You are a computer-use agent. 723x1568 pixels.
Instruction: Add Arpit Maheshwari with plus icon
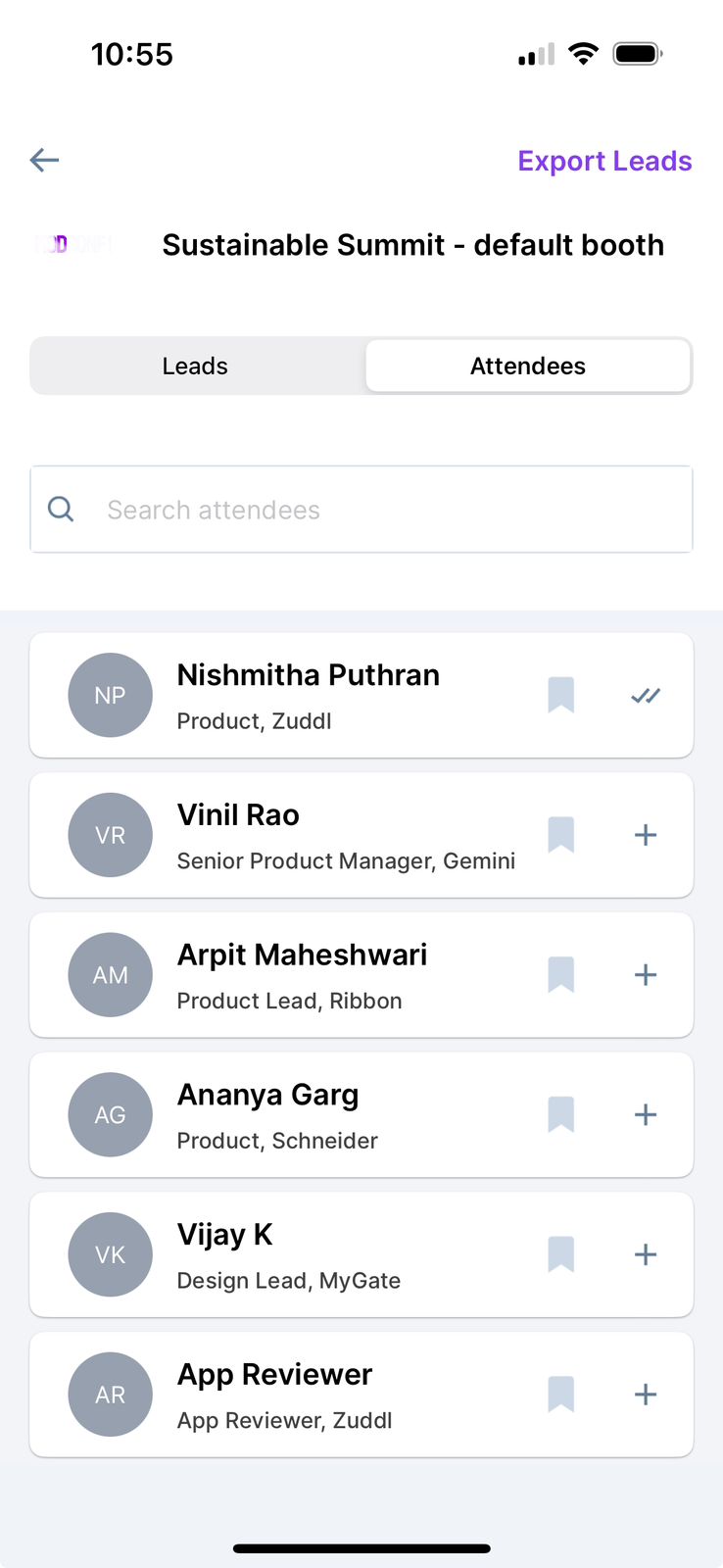[x=646, y=975]
